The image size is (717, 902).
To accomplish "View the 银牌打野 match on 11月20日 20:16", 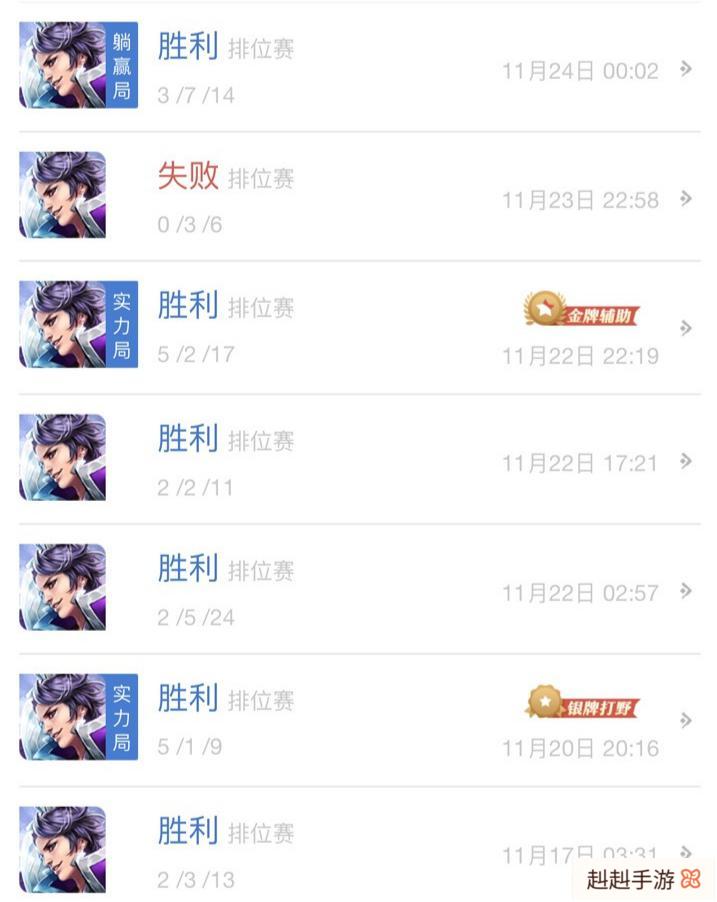I will (358, 720).
